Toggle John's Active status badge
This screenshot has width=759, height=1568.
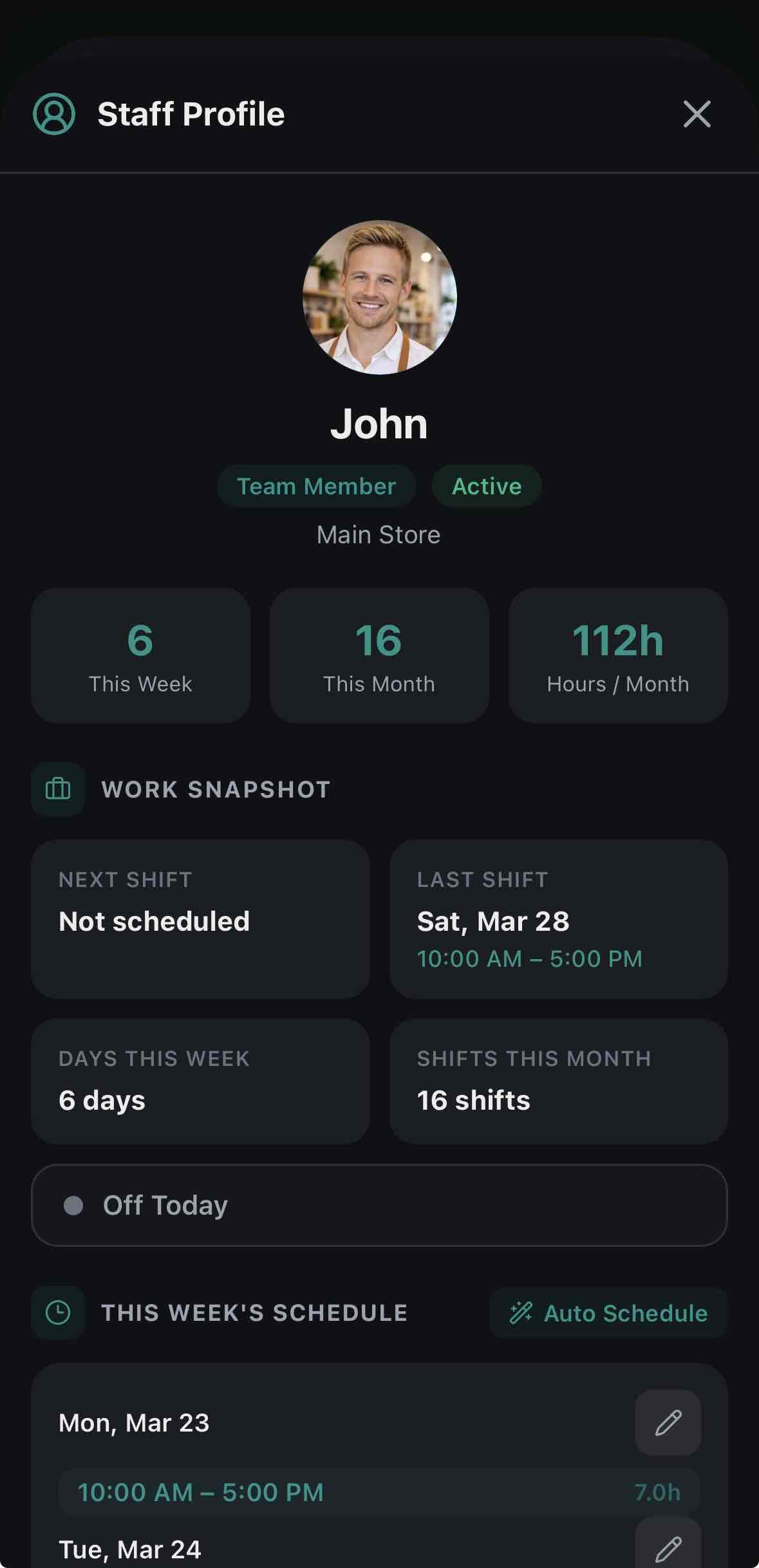(x=486, y=486)
